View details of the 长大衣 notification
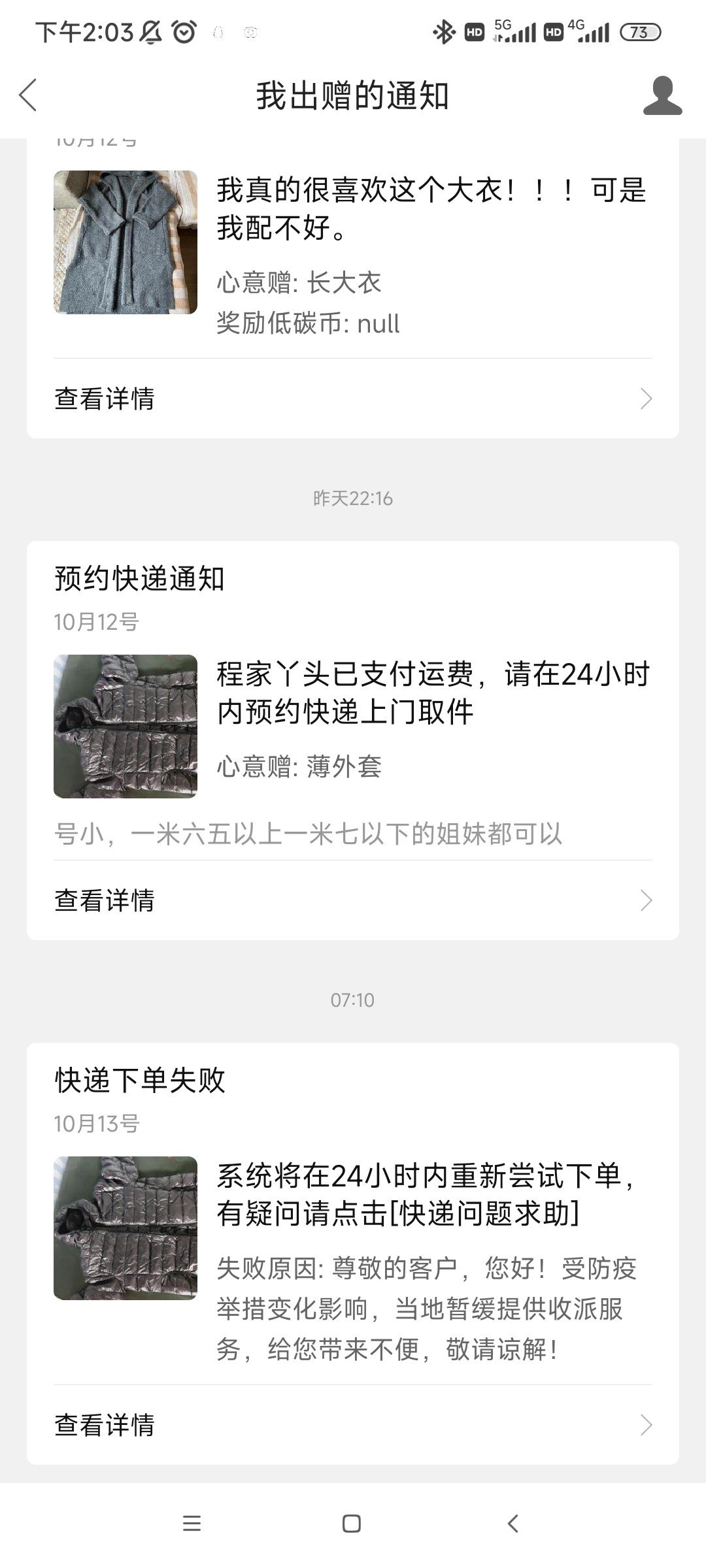Viewport: 706px width, 1568px height. coord(353,399)
